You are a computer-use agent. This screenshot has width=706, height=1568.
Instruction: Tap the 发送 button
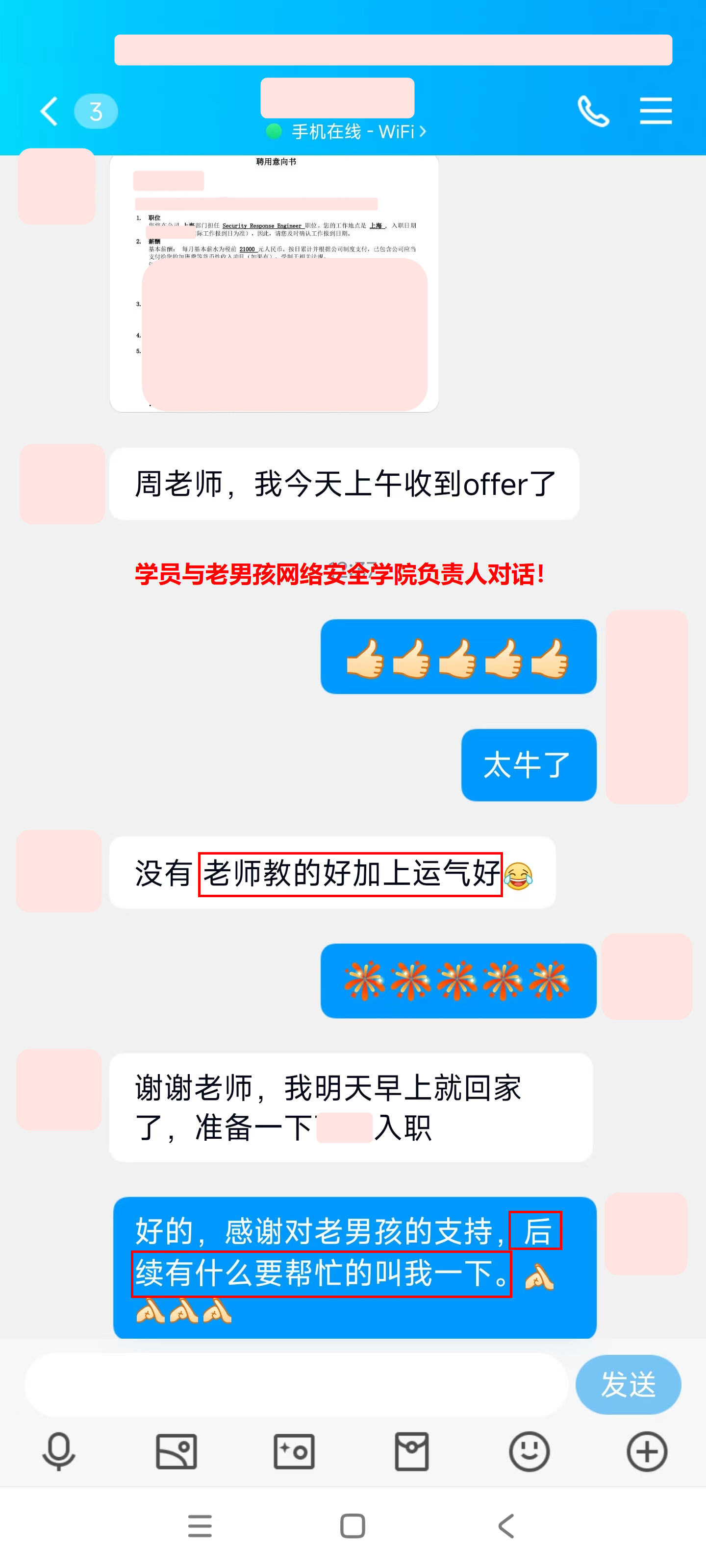click(x=628, y=1385)
